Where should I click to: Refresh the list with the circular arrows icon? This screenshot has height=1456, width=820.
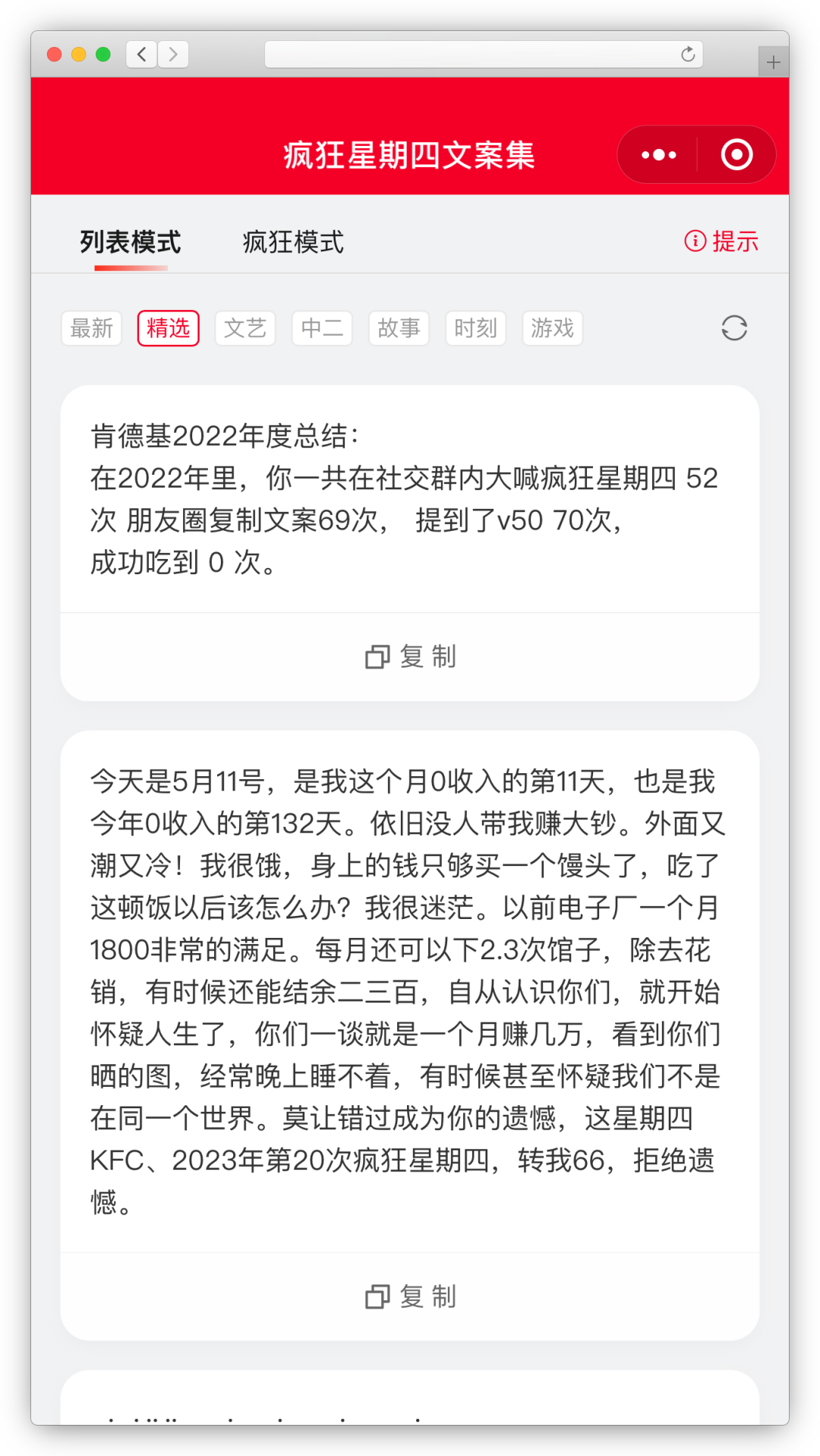pos(734,328)
